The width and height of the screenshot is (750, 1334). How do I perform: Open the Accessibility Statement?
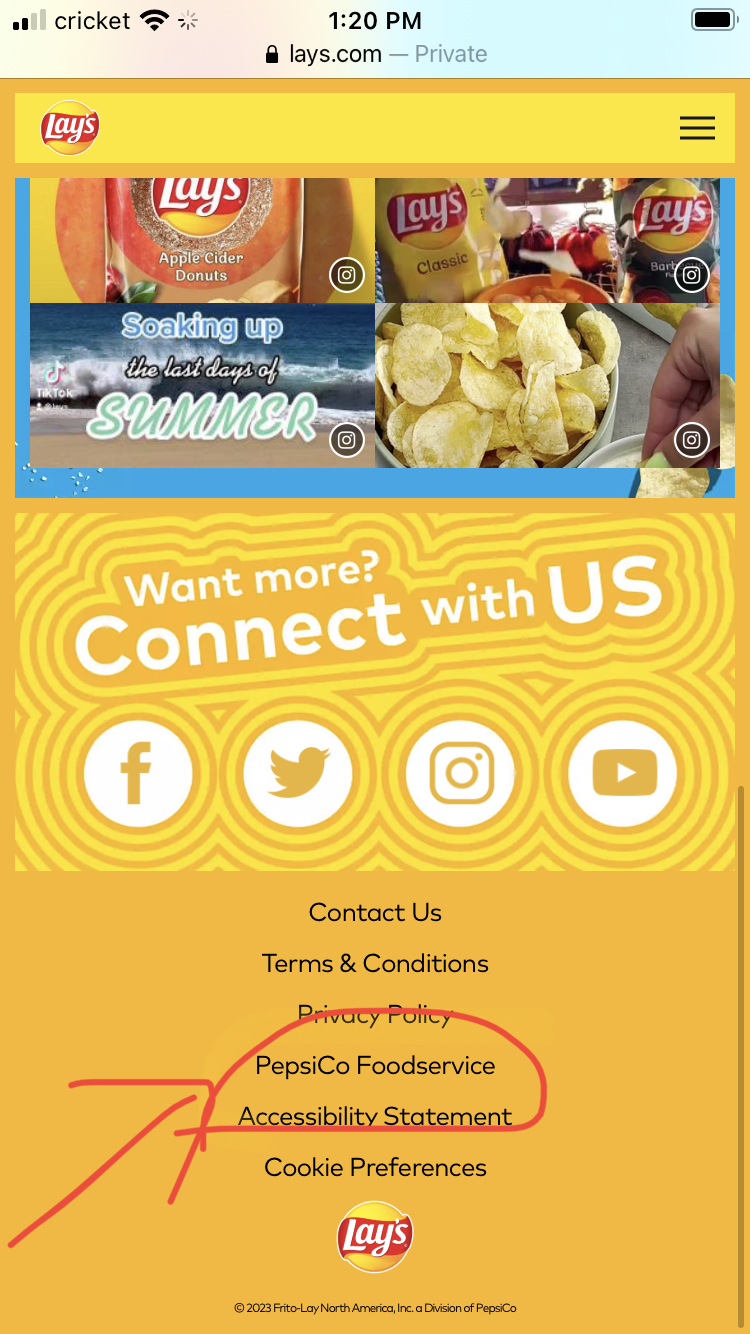click(x=375, y=1116)
